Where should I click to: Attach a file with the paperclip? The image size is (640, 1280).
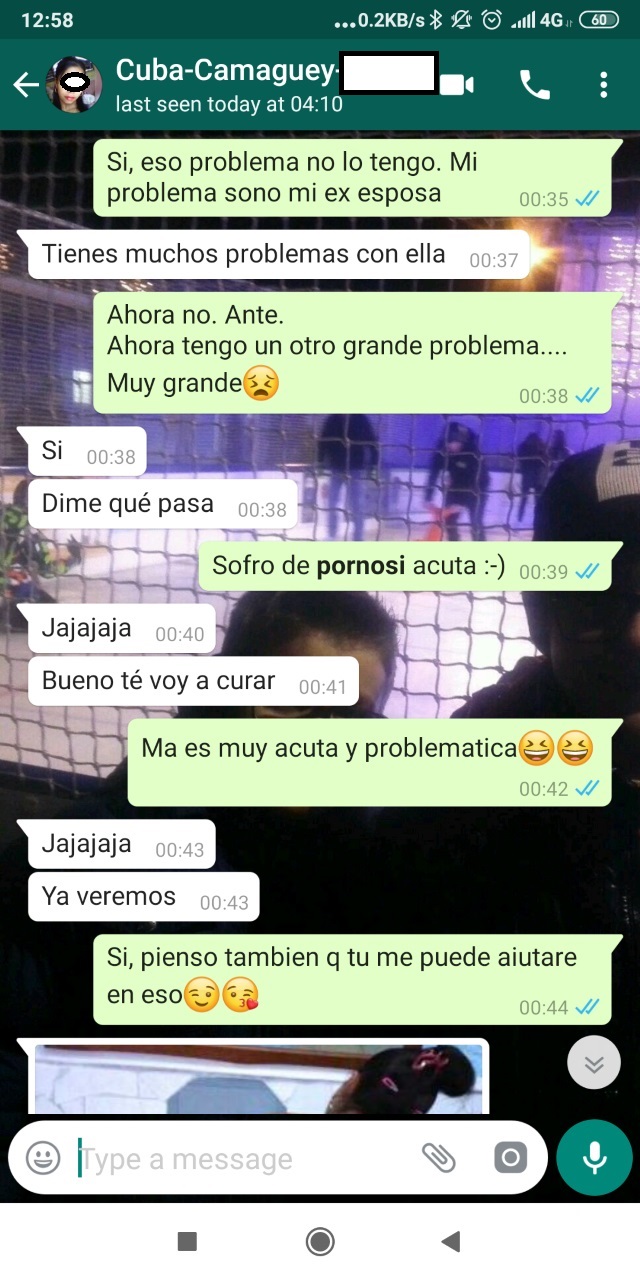438,1158
